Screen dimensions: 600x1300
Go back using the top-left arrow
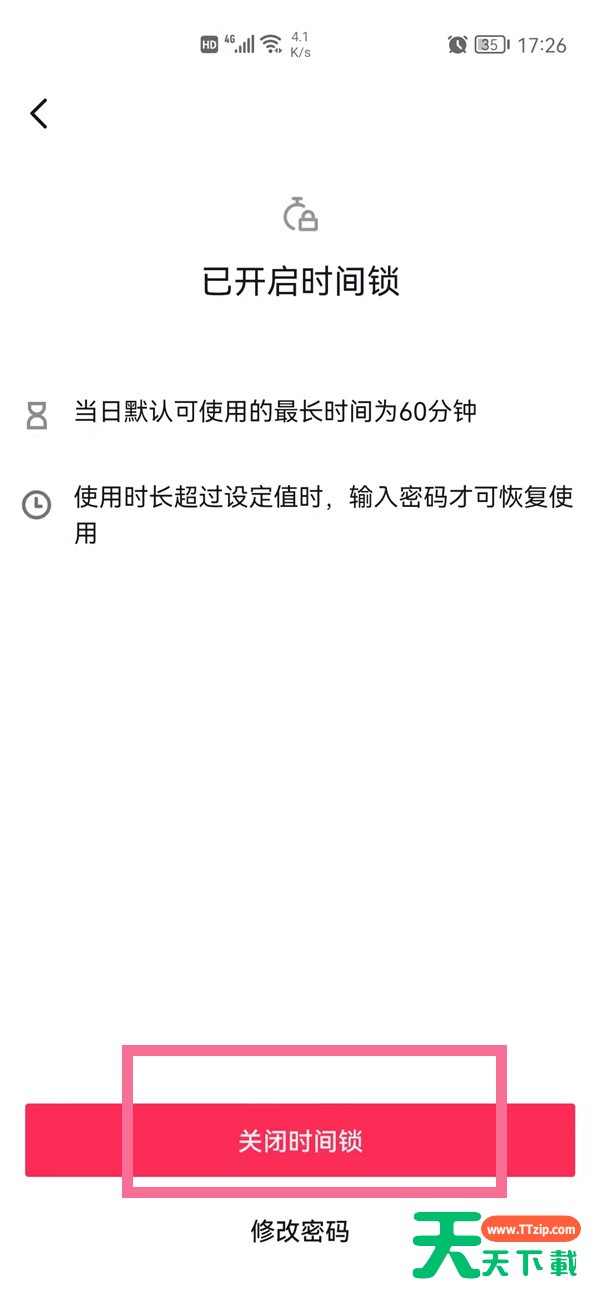[x=39, y=114]
